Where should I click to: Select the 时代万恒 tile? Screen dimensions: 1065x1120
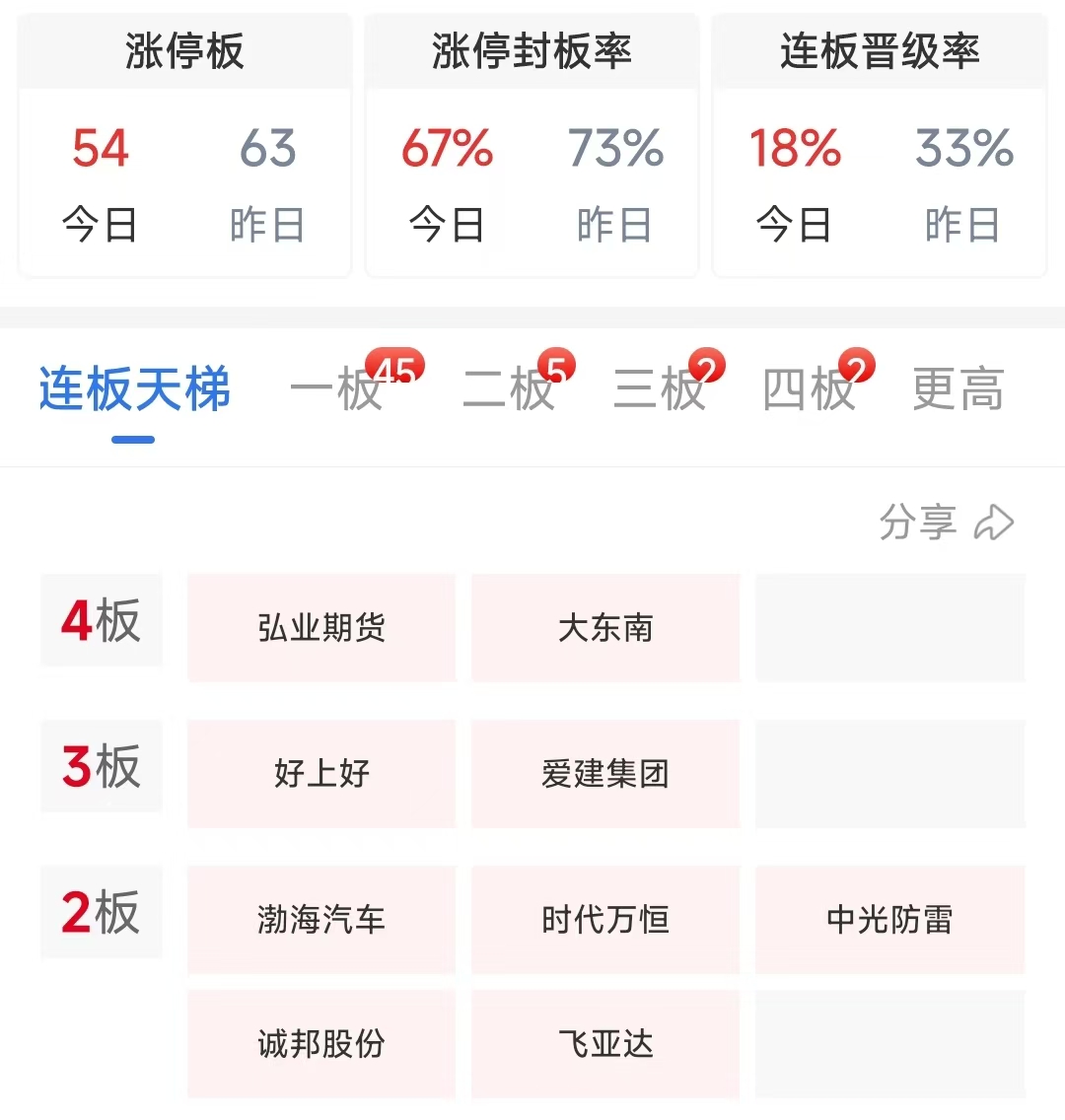[x=605, y=920]
